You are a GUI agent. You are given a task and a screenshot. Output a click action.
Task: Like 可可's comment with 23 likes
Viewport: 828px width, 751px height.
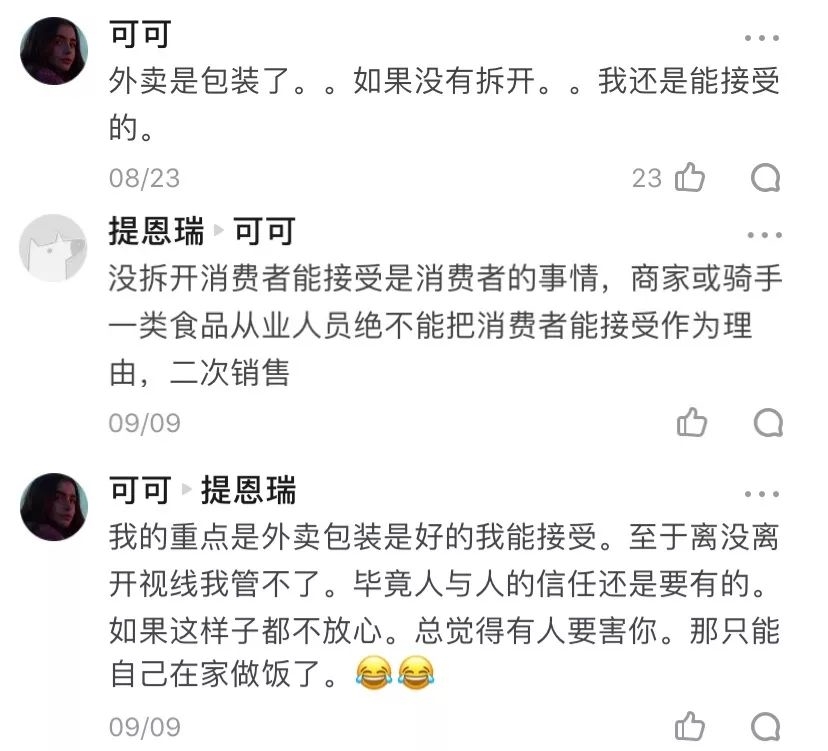(690, 178)
